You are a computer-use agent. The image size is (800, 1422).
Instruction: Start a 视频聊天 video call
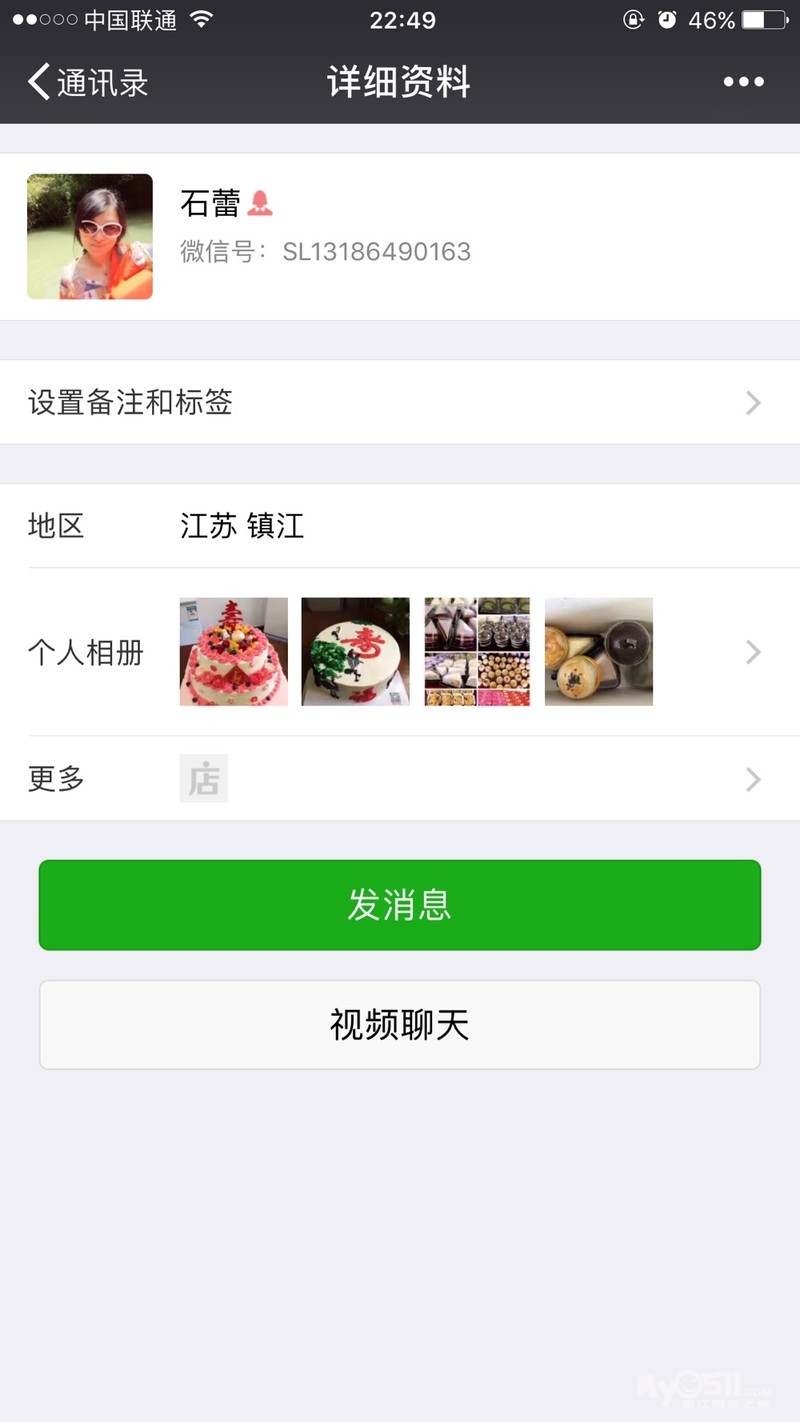[x=400, y=1025]
